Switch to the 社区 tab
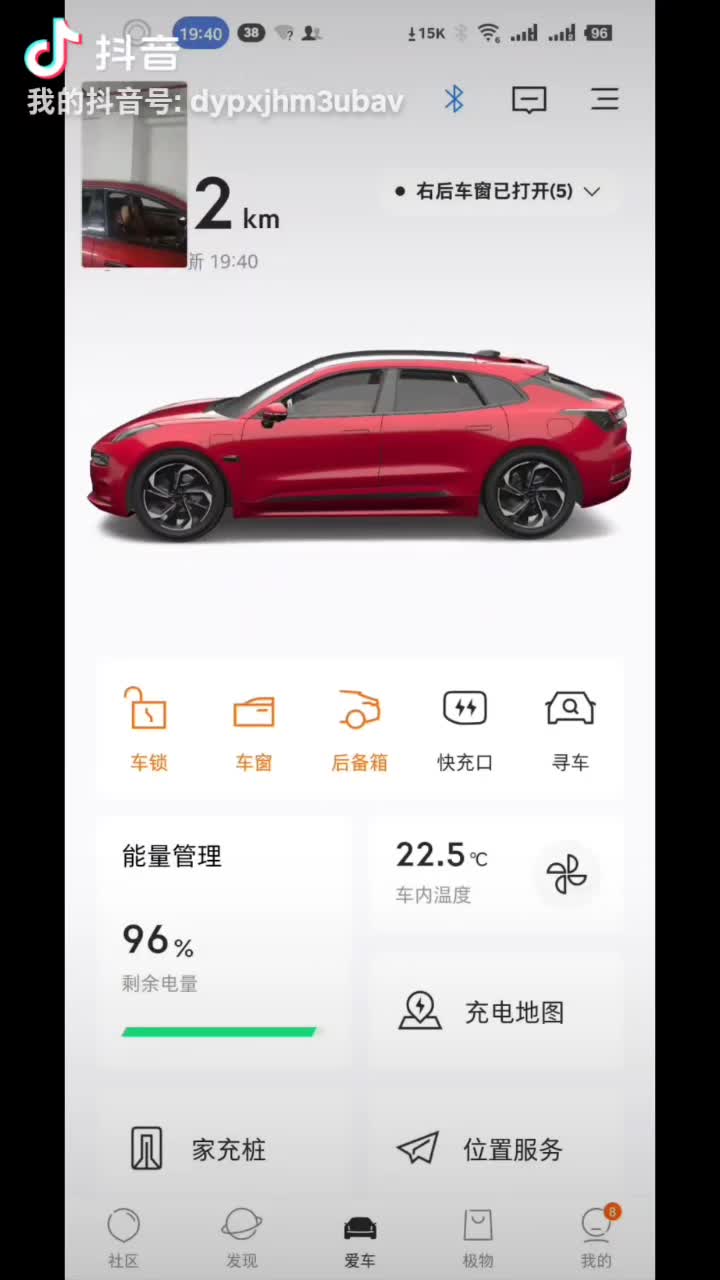 point(124,1238)
